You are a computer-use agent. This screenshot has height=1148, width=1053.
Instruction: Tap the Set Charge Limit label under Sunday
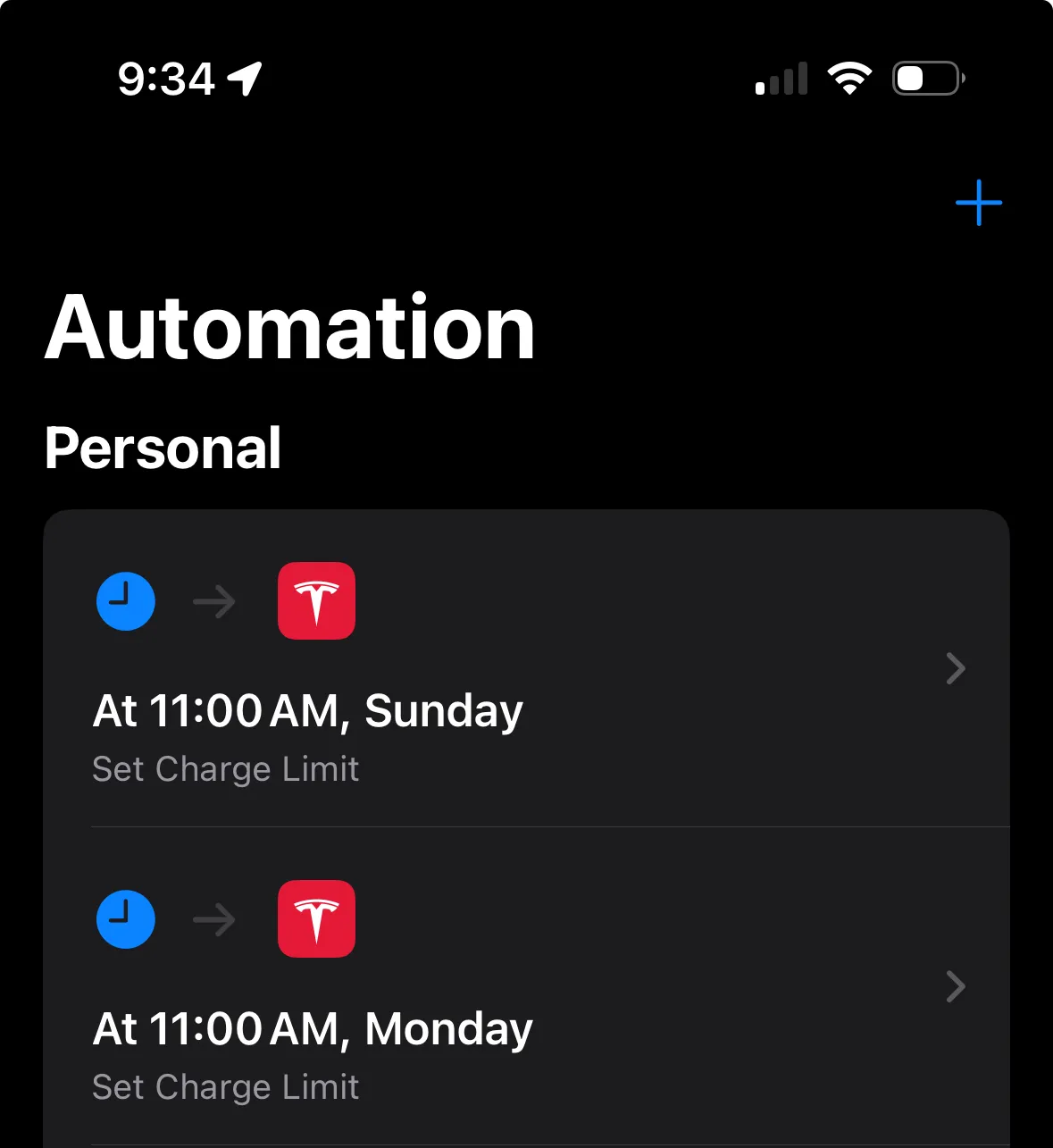coord(225,768)
